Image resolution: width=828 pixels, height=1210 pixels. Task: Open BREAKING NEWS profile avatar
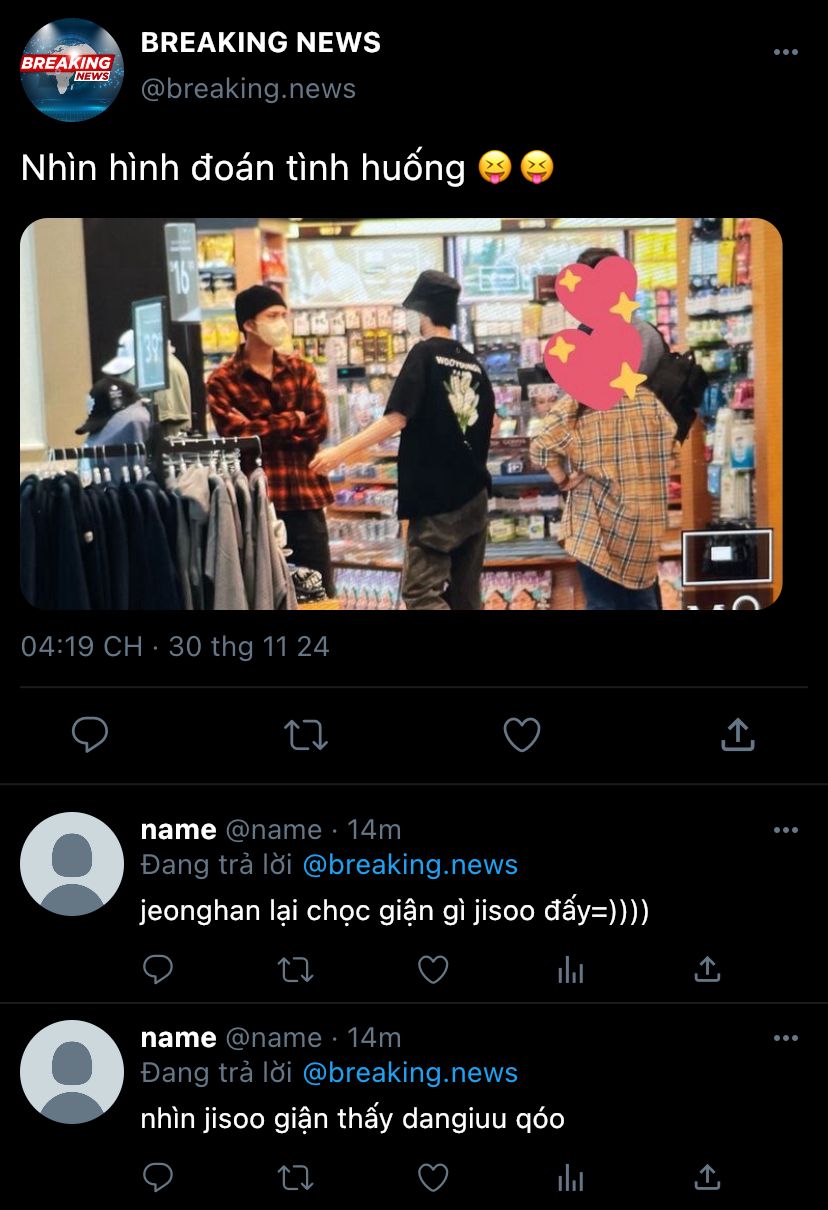71,70
